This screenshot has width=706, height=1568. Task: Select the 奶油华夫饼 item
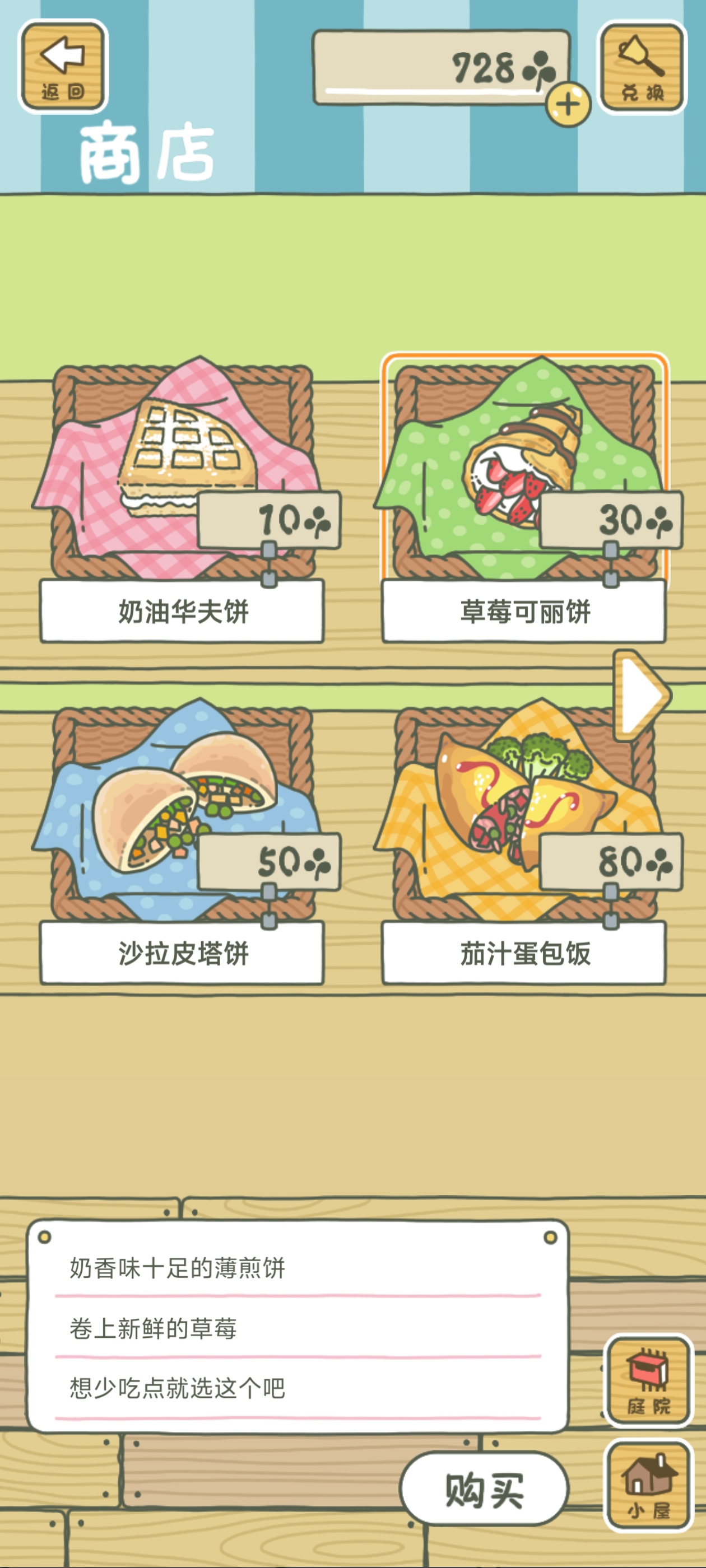(x=182, y=499)
